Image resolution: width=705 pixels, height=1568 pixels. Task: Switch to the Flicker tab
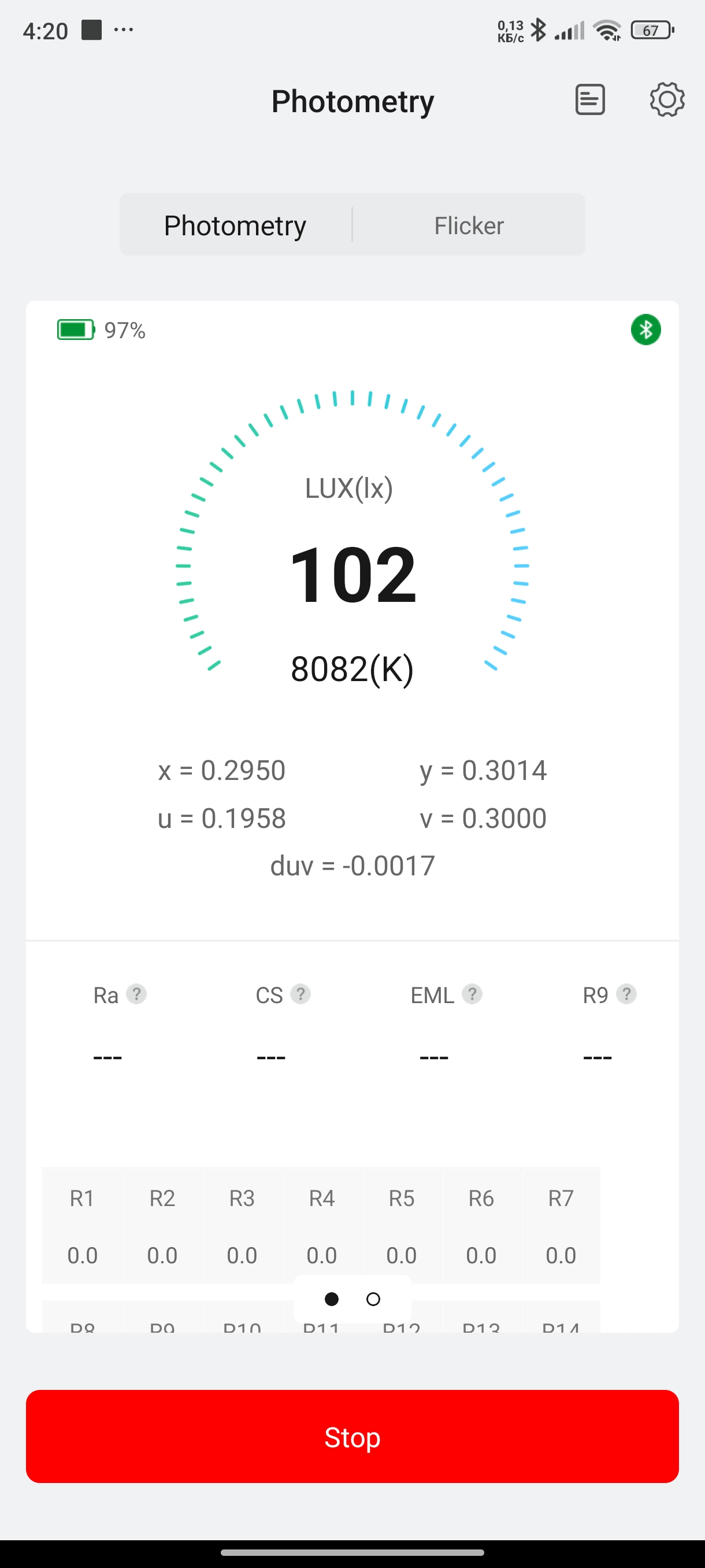coord(469,226)
